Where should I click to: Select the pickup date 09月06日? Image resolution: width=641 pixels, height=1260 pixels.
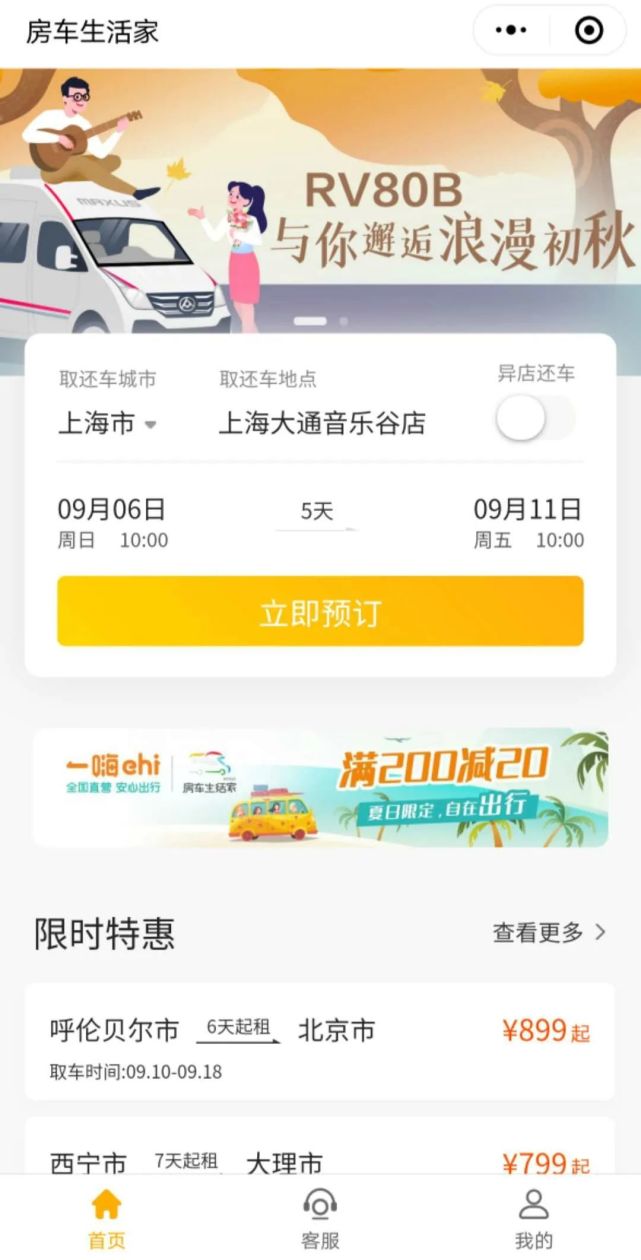click(112, 523)
